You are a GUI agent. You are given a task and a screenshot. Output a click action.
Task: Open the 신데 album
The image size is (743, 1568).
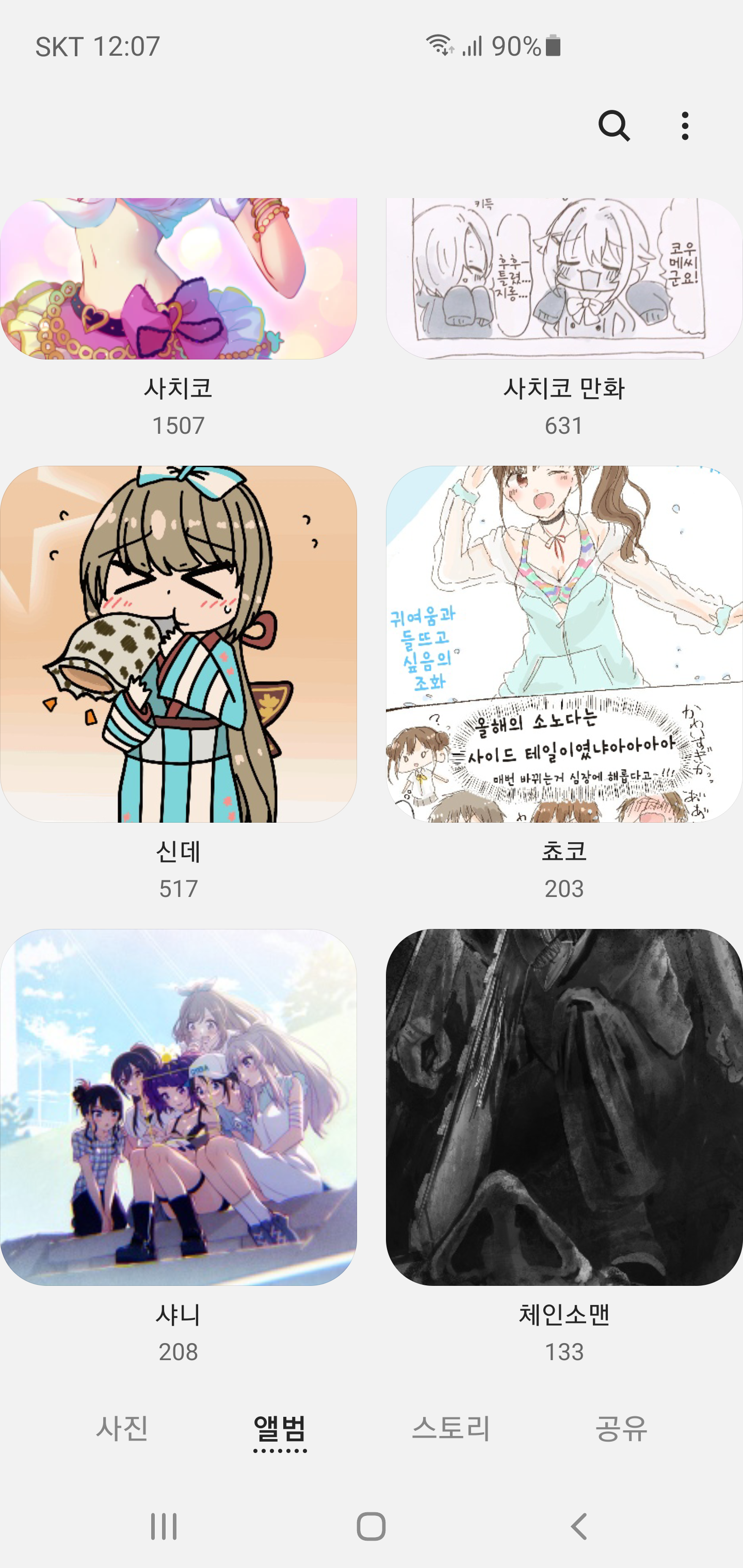[178, 644]
